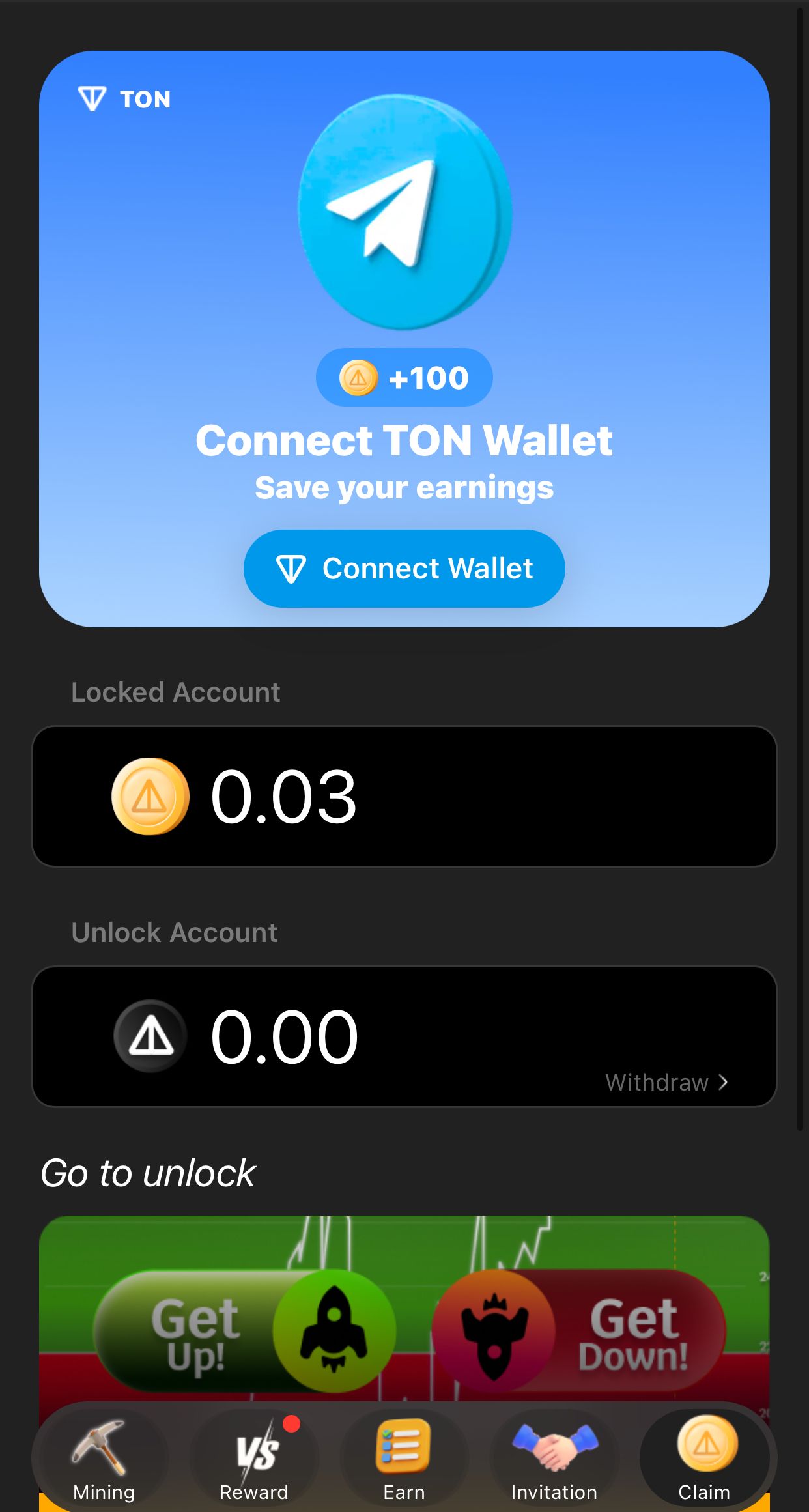The image size is (809, 1512).
Task: Click the TON diamond emblem top left
Action: tap(91, 98)
